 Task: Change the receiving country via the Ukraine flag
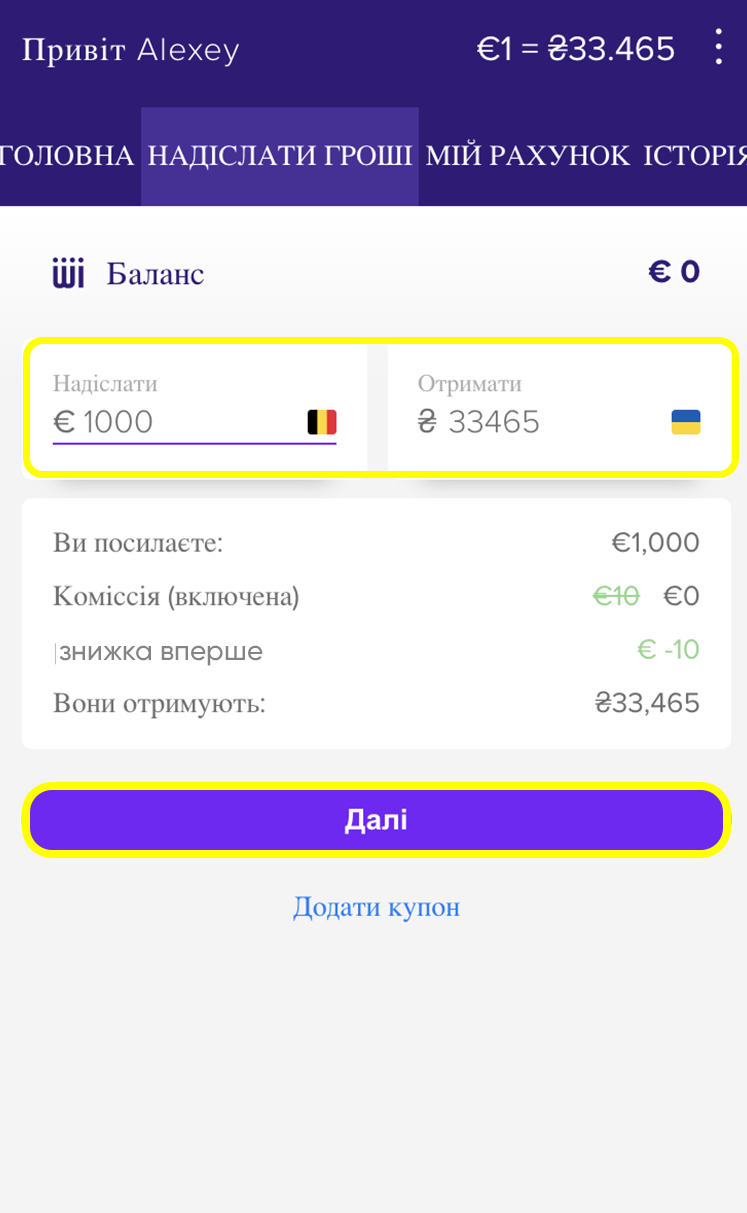686,422
